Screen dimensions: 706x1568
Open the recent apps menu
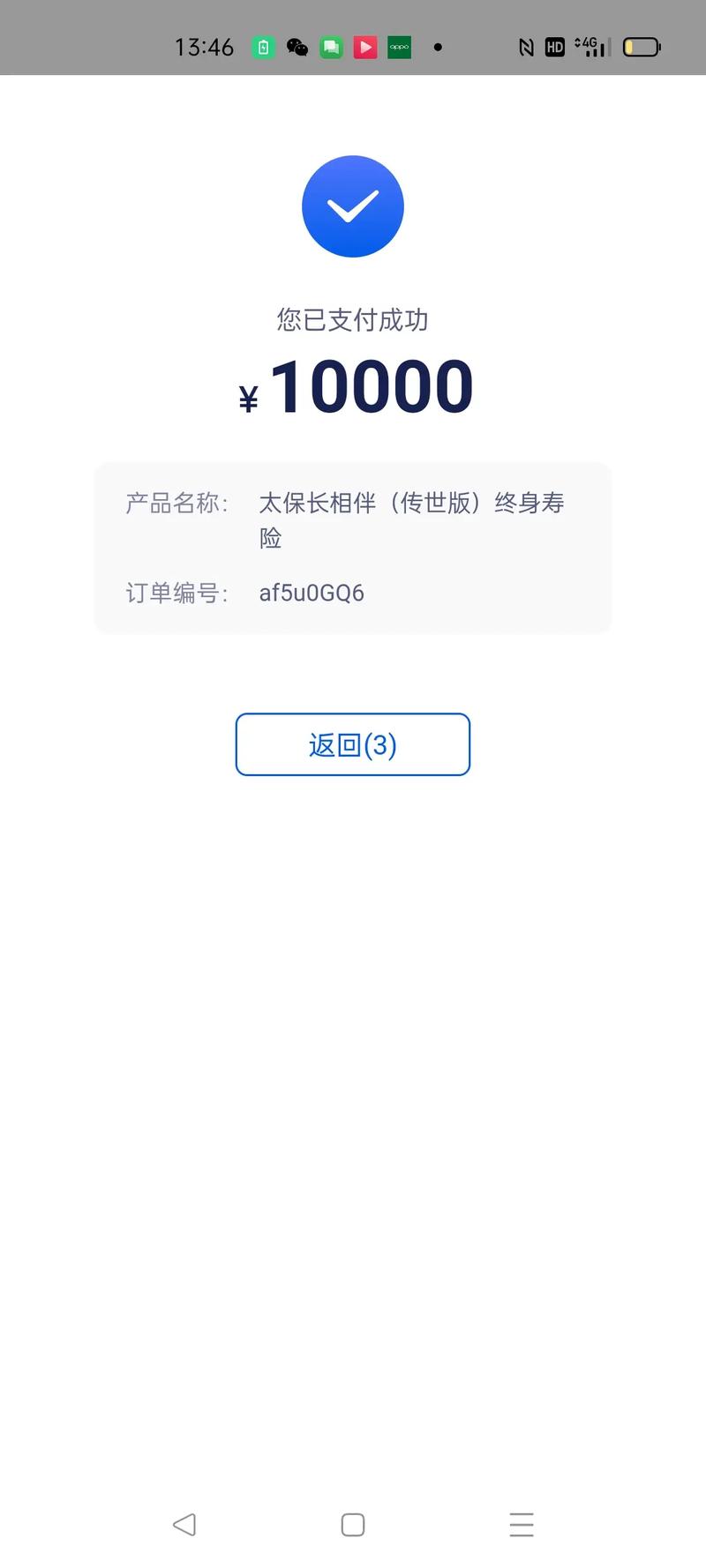(x=522, y=1524)
